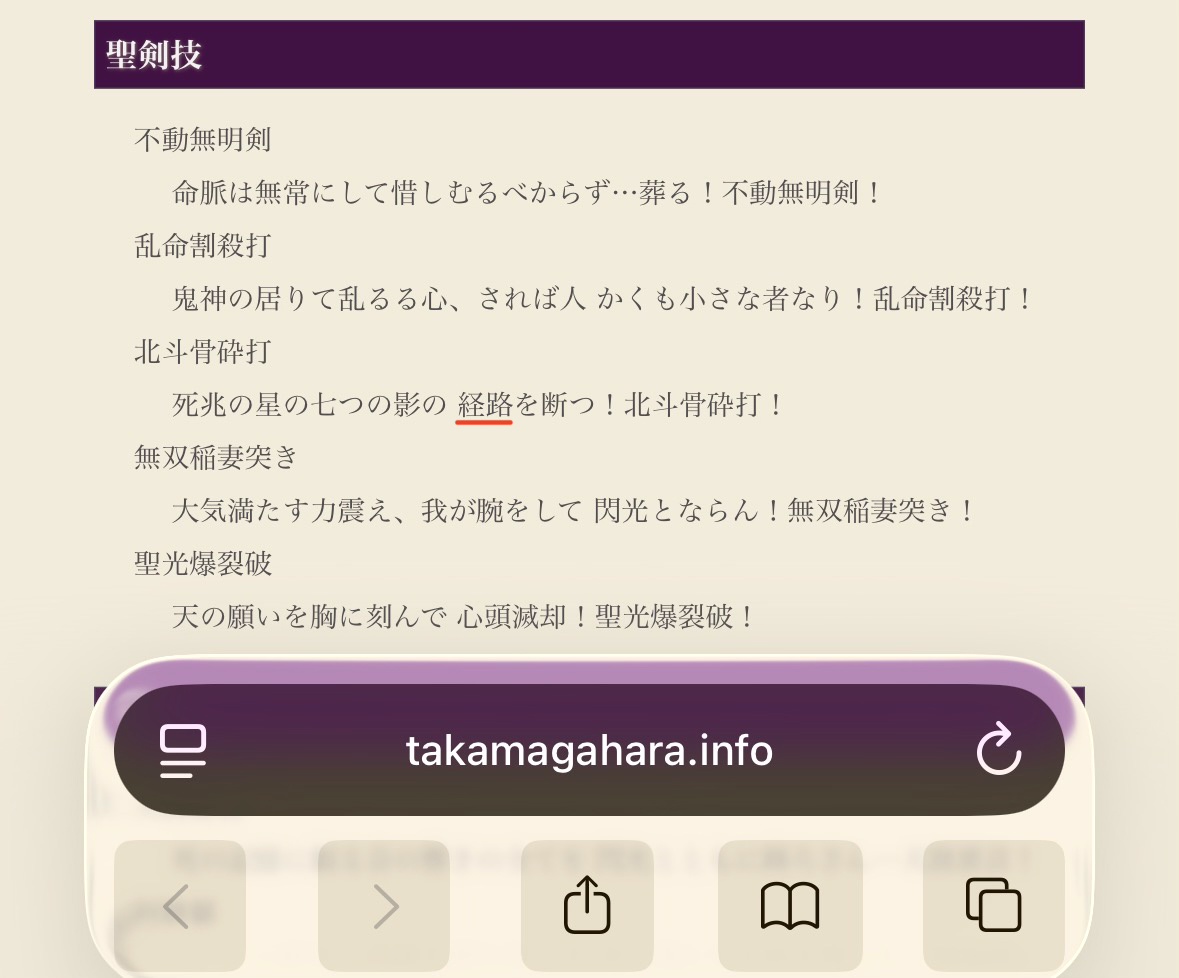Viewport: 1179px width, 978px height.
Task: Open Safari bookmarks
Action: pos(789,906)
